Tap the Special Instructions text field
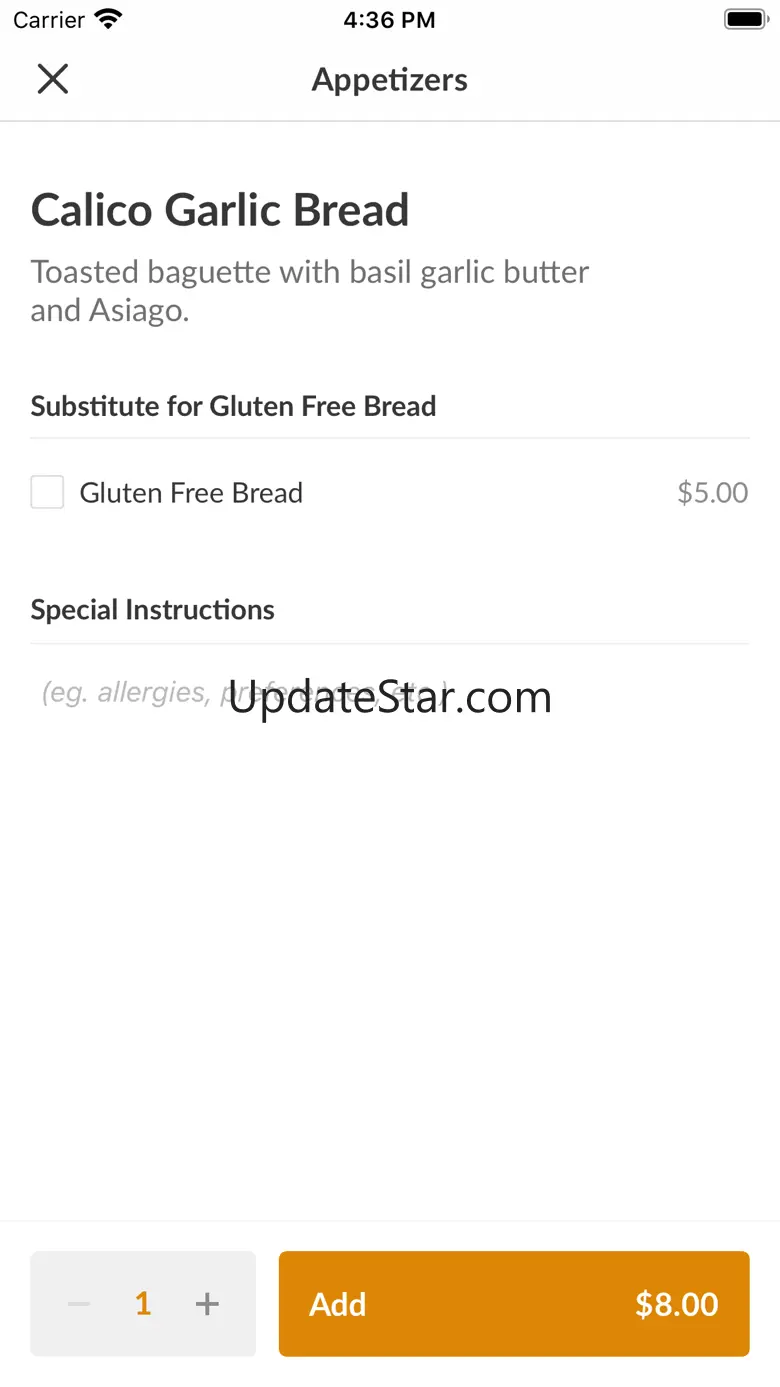780x1387 pixels. [390, 693]
